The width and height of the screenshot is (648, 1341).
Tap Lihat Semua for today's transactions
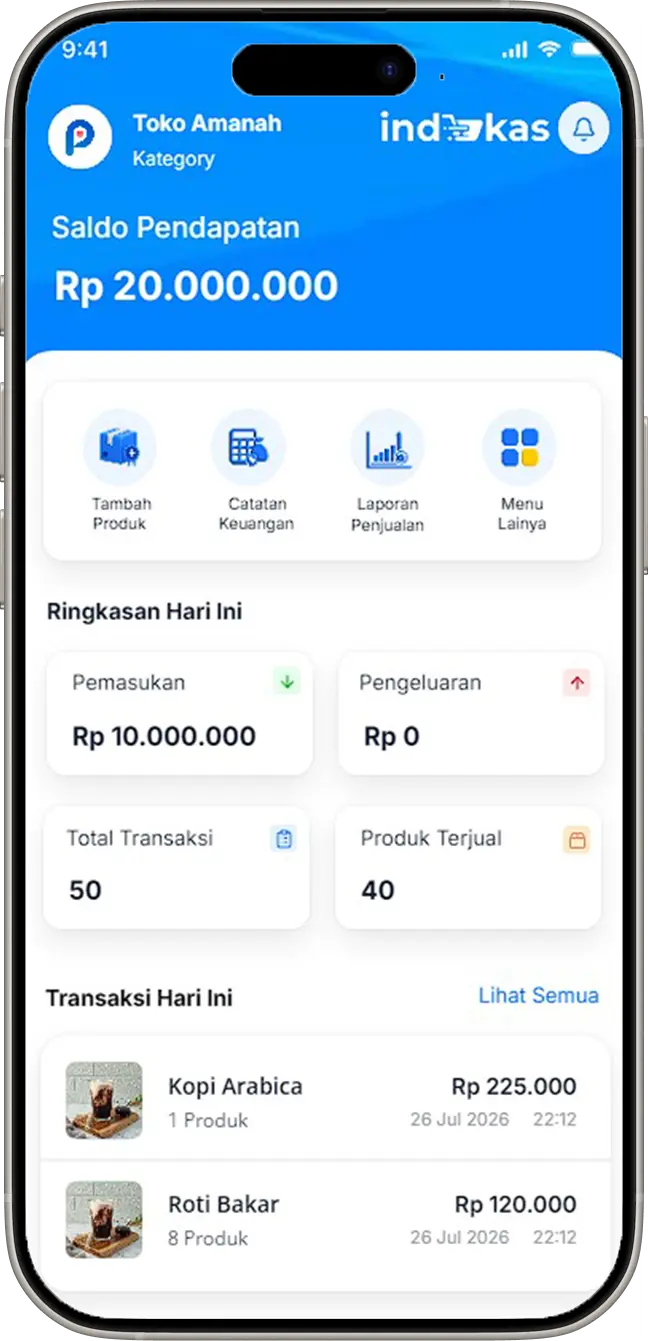click(538, 995)
